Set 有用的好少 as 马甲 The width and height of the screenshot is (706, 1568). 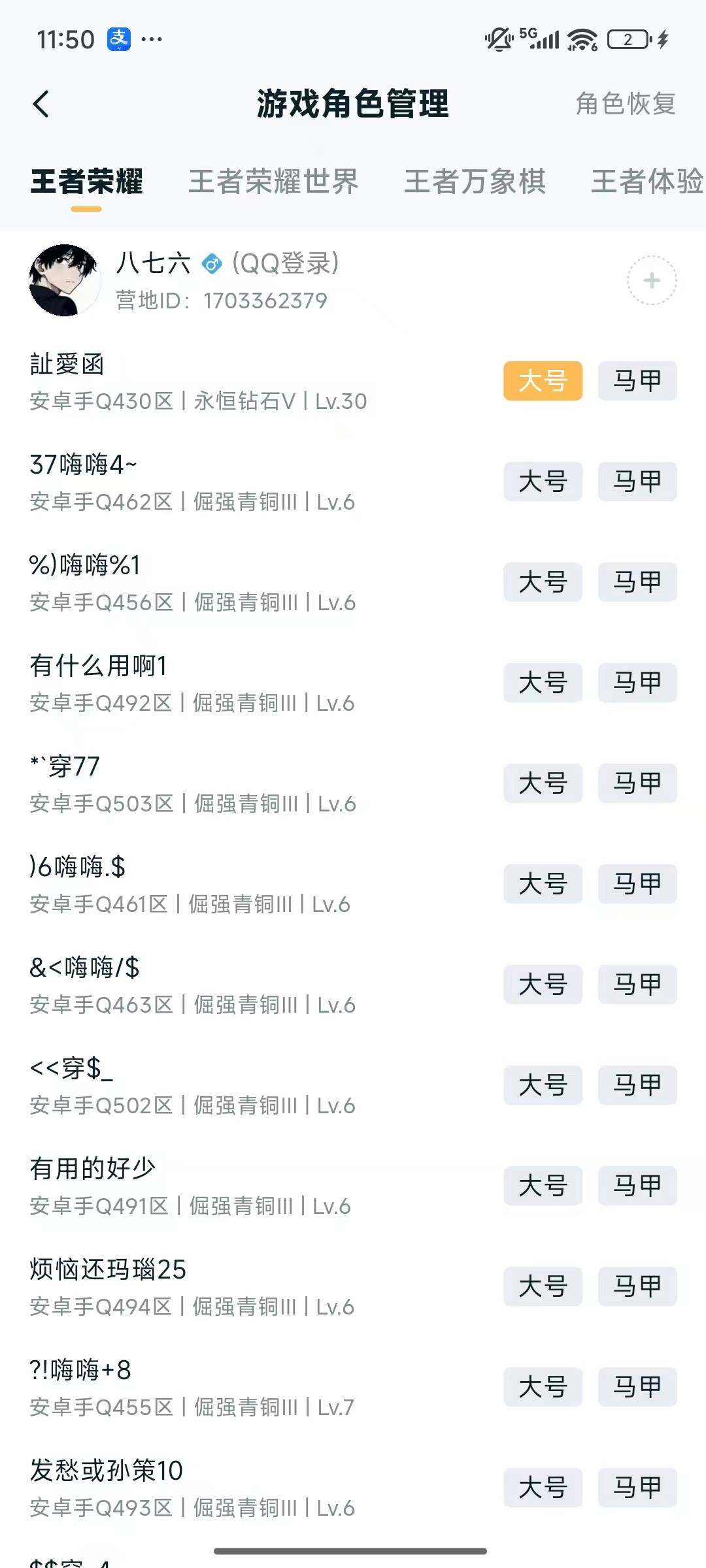point(637,1186)
